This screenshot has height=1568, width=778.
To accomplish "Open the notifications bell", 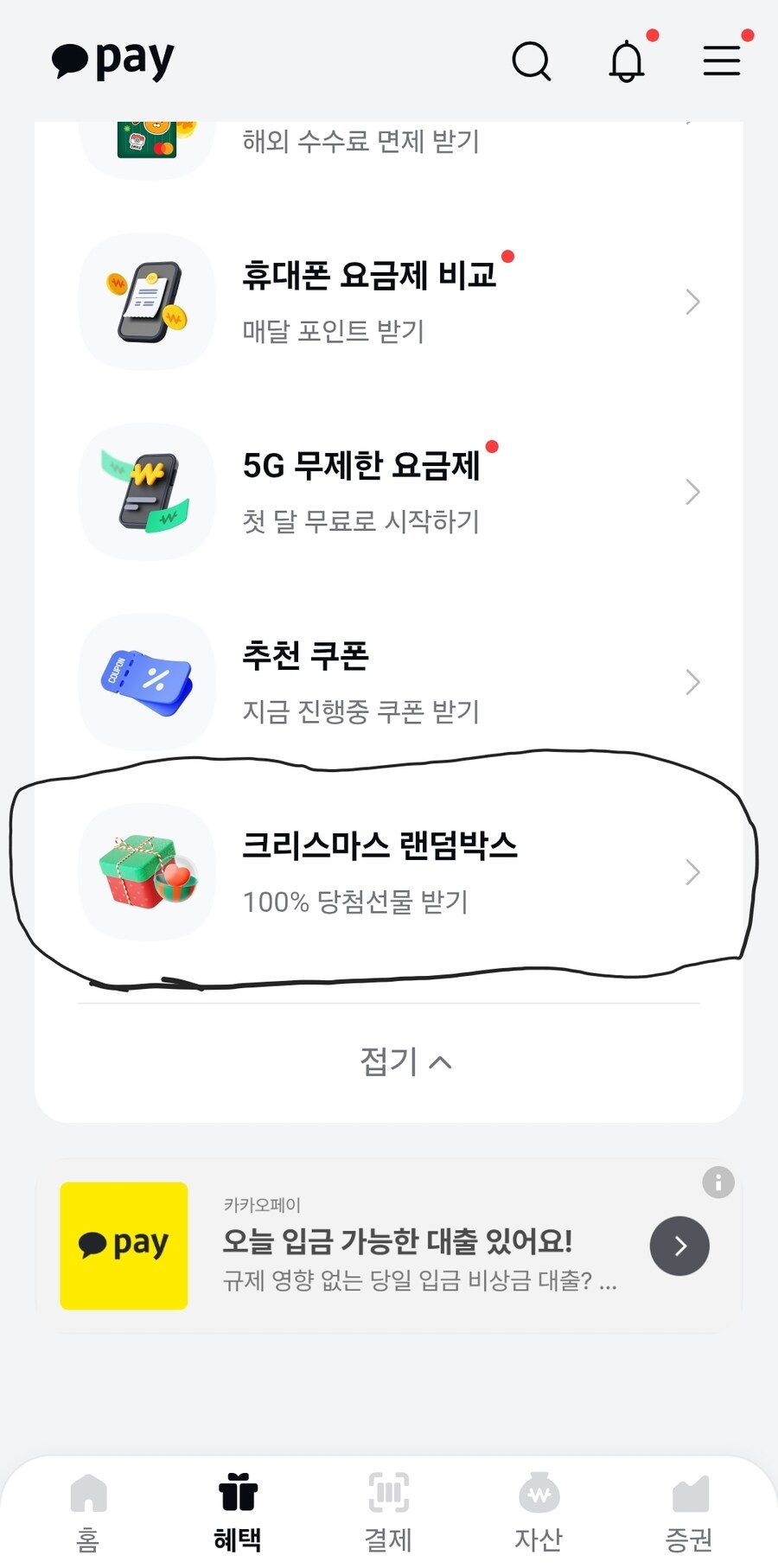I will [628, 61].
